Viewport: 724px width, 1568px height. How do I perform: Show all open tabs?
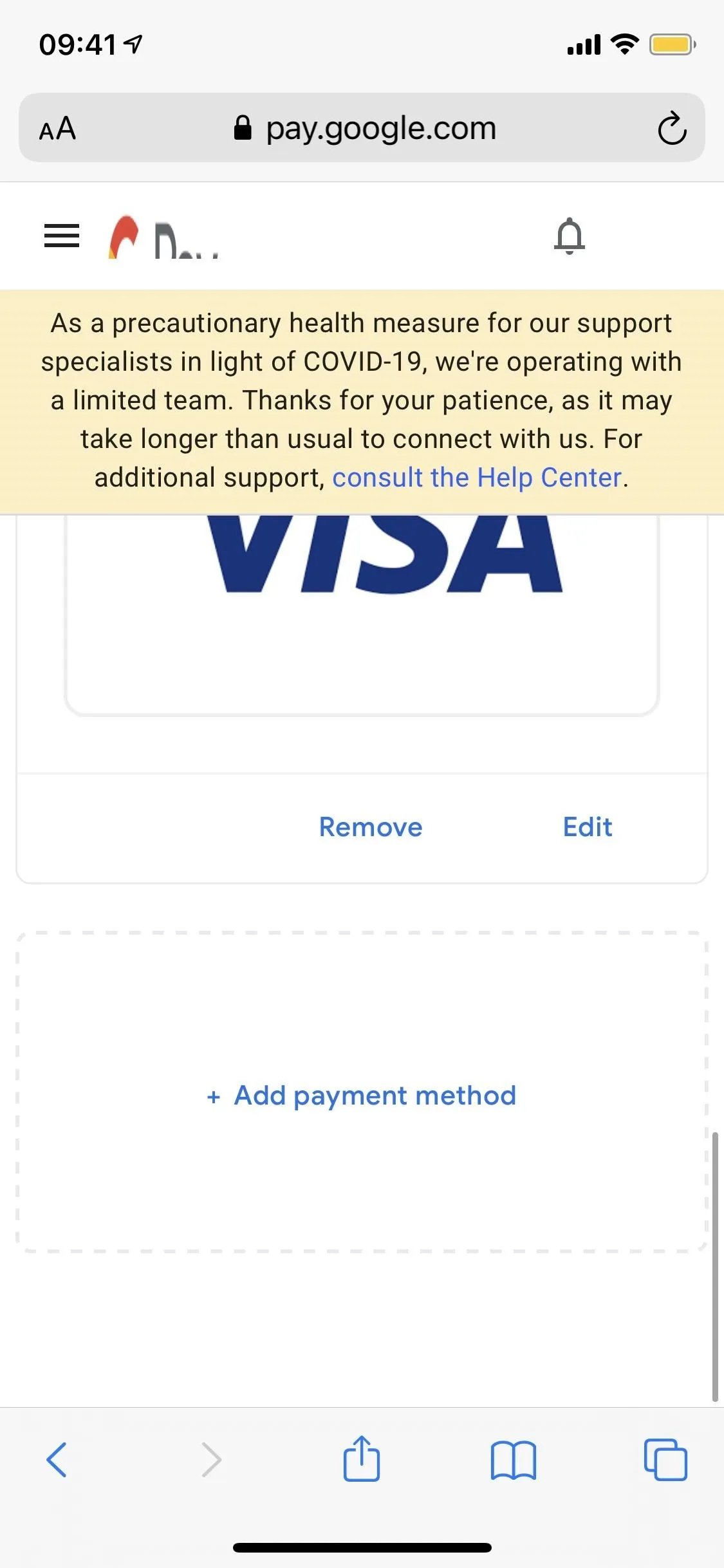665,1459
